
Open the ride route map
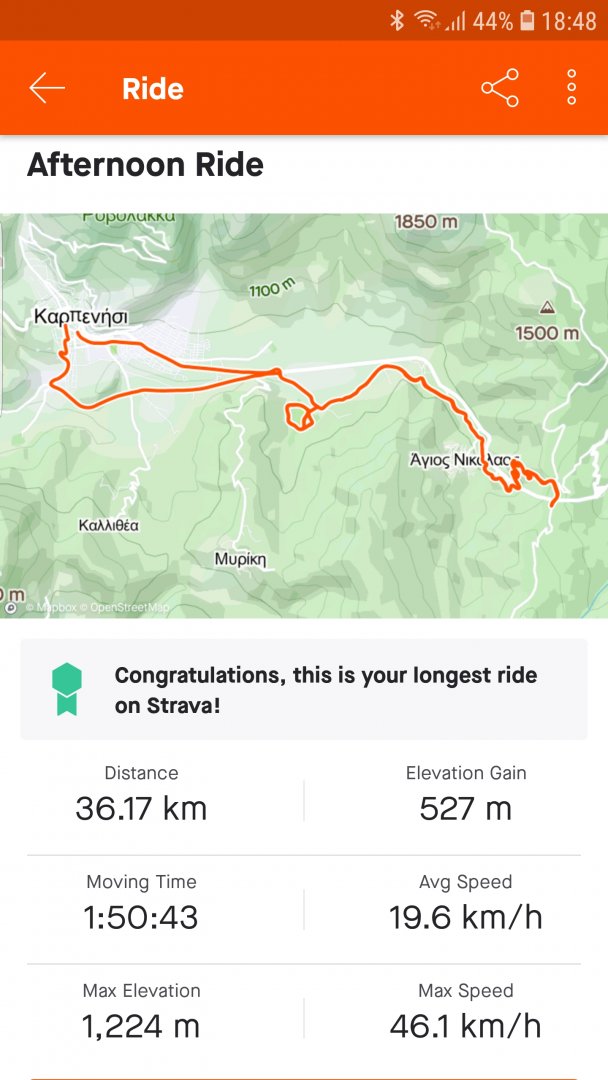point(304,415)
